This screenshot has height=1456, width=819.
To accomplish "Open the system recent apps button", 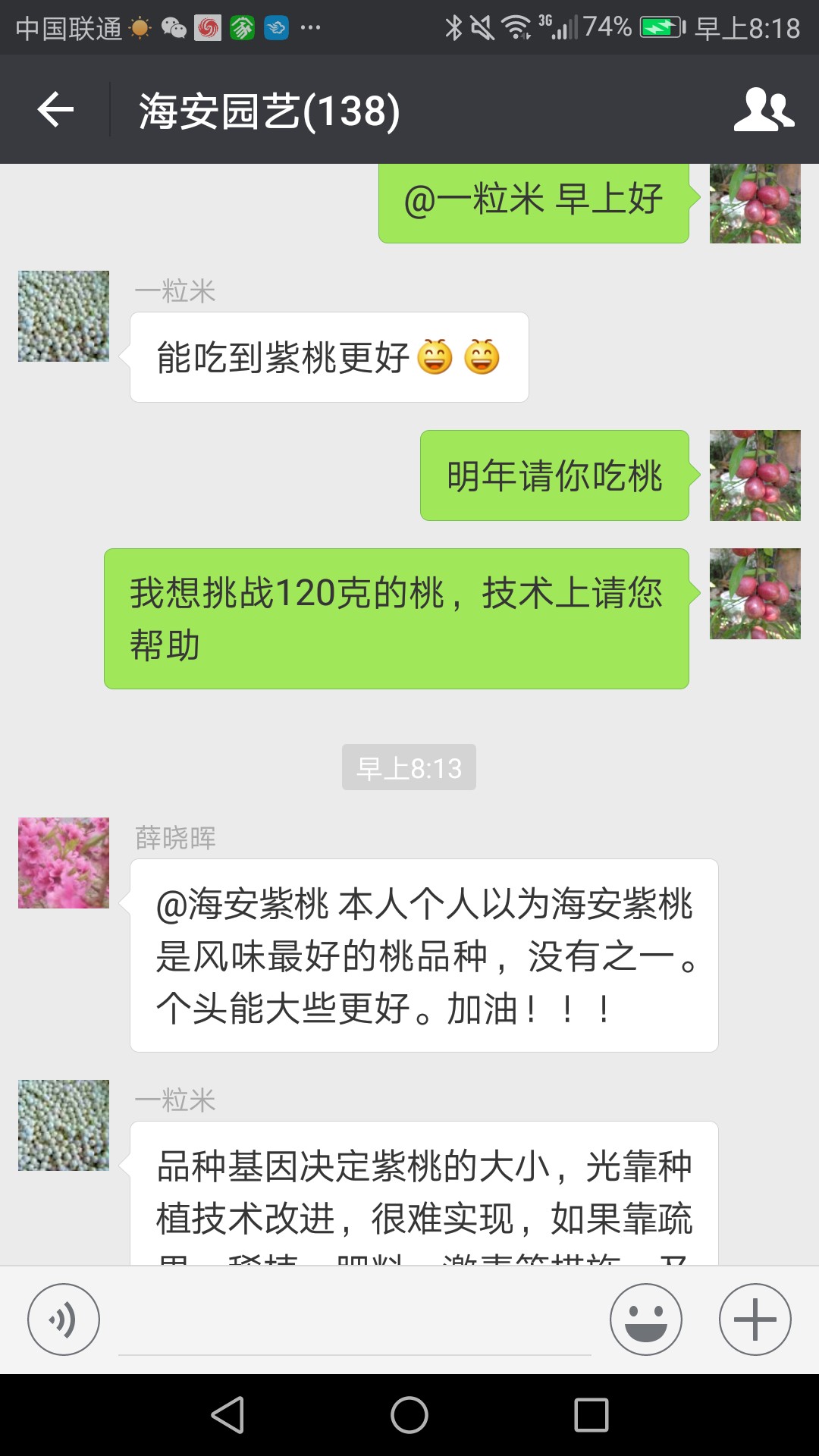I will click(x=591, y=1415).
